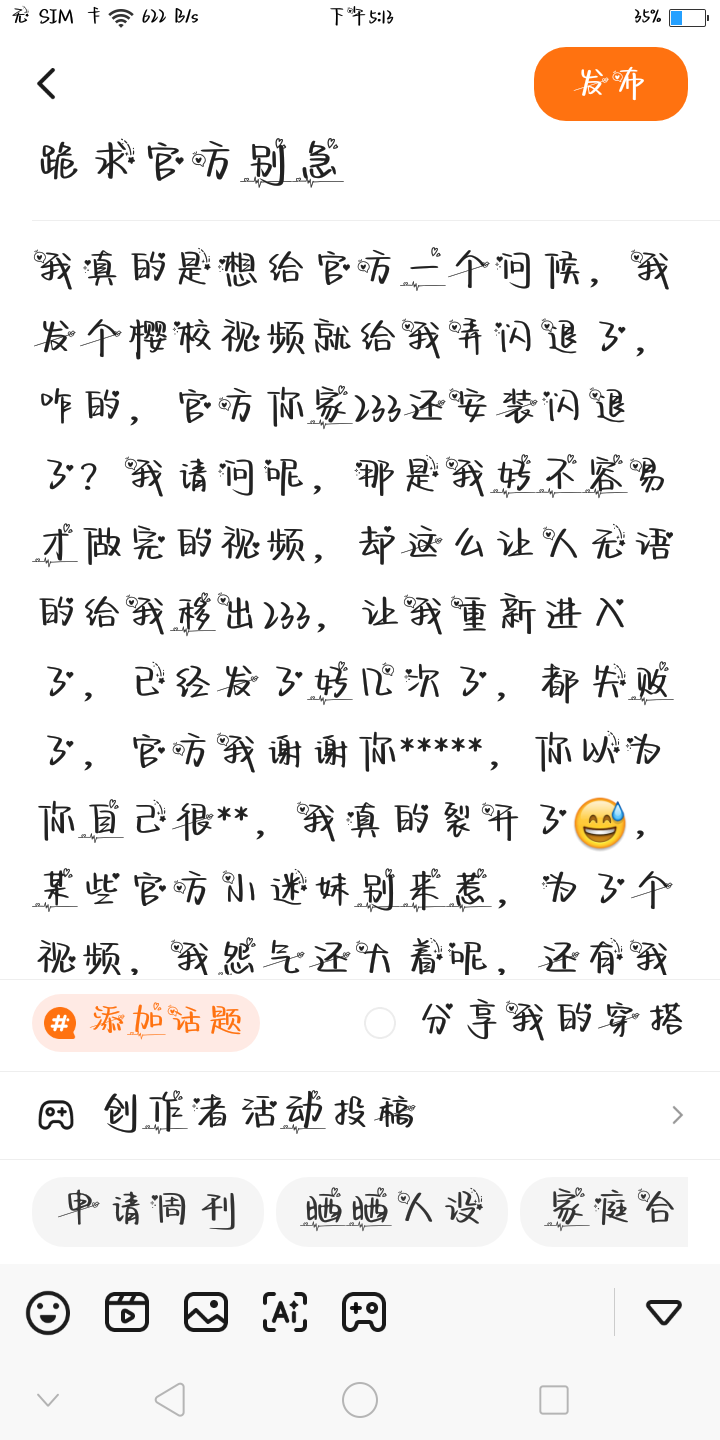Image resolution: width=720 pixels, height=1440 pixels.
Task: Insert a video clip
Action: tap(127, 1312)
